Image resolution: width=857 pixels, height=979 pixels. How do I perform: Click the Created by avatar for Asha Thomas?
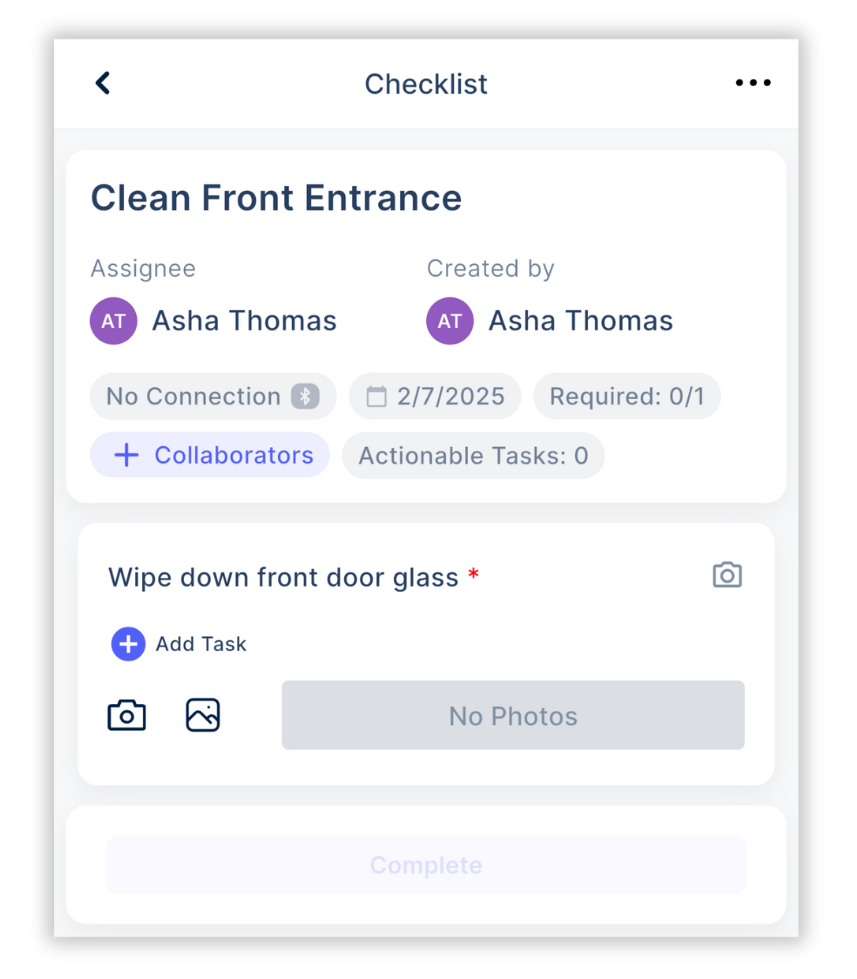click(450, 320)
